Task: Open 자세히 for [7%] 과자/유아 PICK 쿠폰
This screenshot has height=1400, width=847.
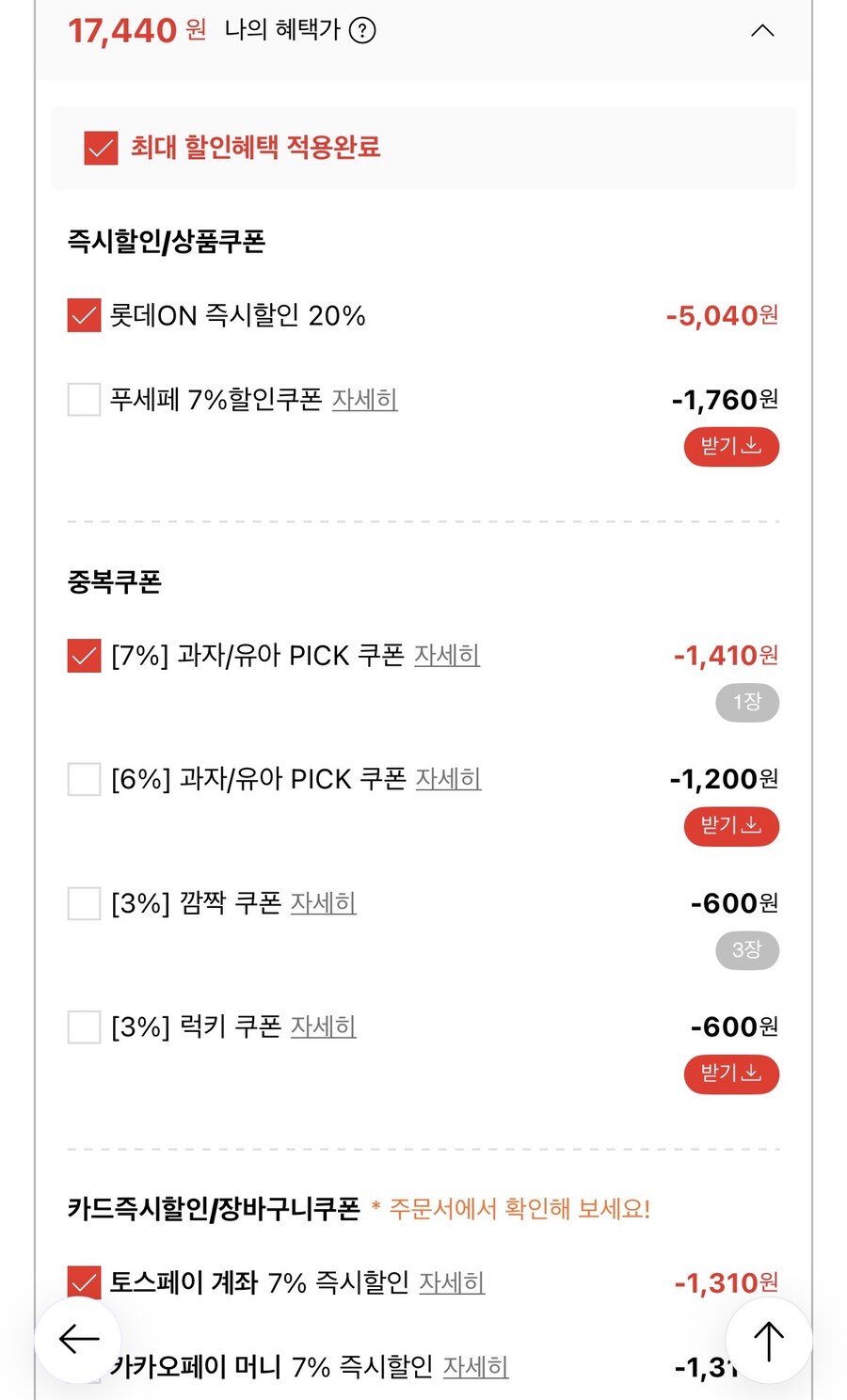Action: point(447,656)
